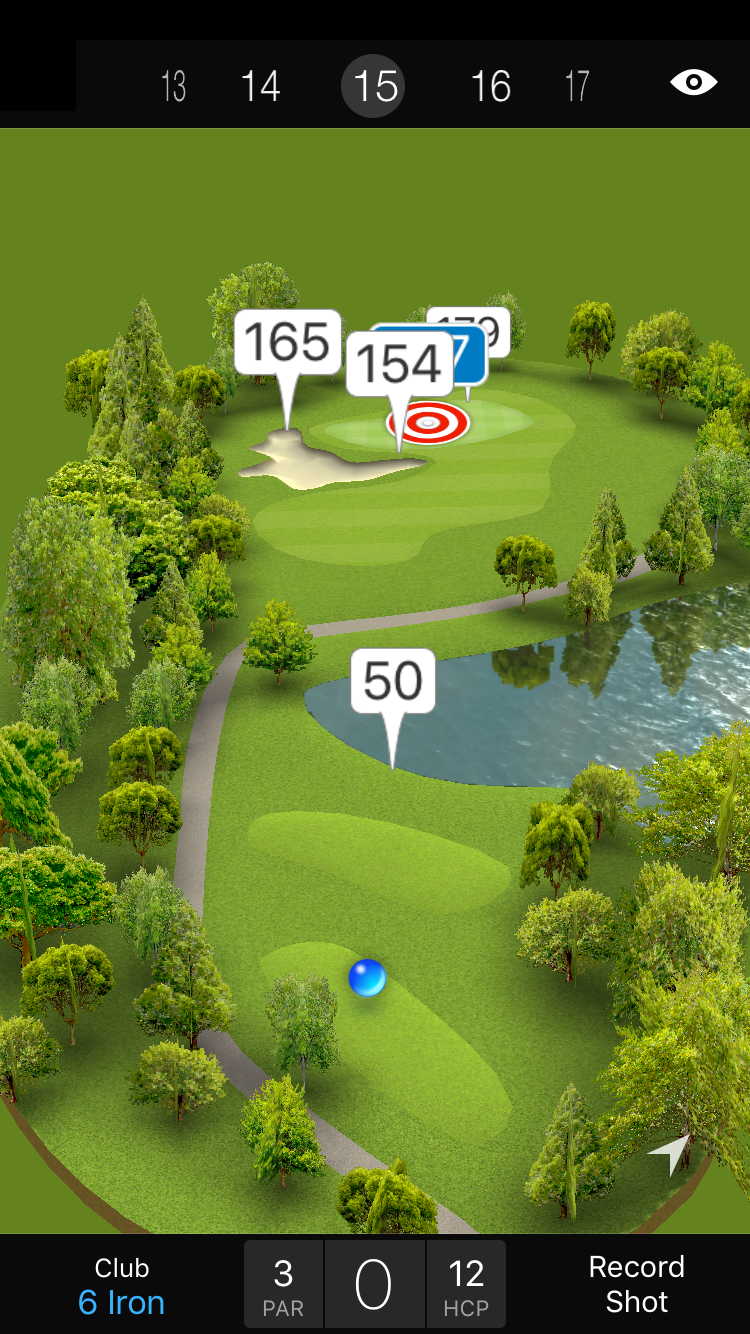The height and width of the screenshot is (1334, 750).
Task: Jump to hole 16
Action: click(491, 86)
